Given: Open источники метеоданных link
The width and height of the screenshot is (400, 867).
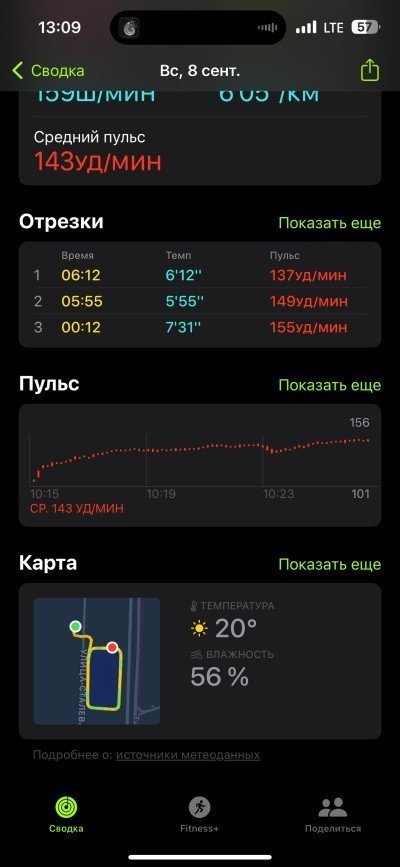Looking at the screenshot, I should coord(188,755).
